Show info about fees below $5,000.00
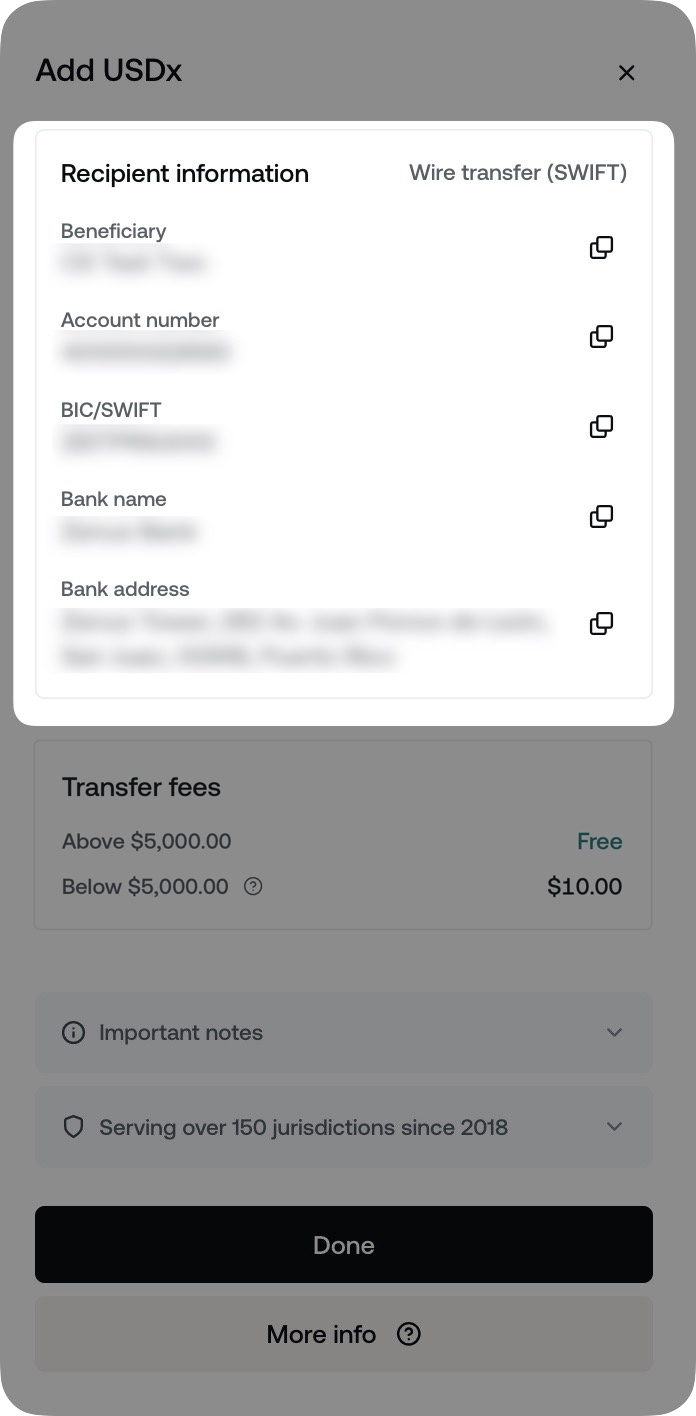 click(x=253, y=886)
